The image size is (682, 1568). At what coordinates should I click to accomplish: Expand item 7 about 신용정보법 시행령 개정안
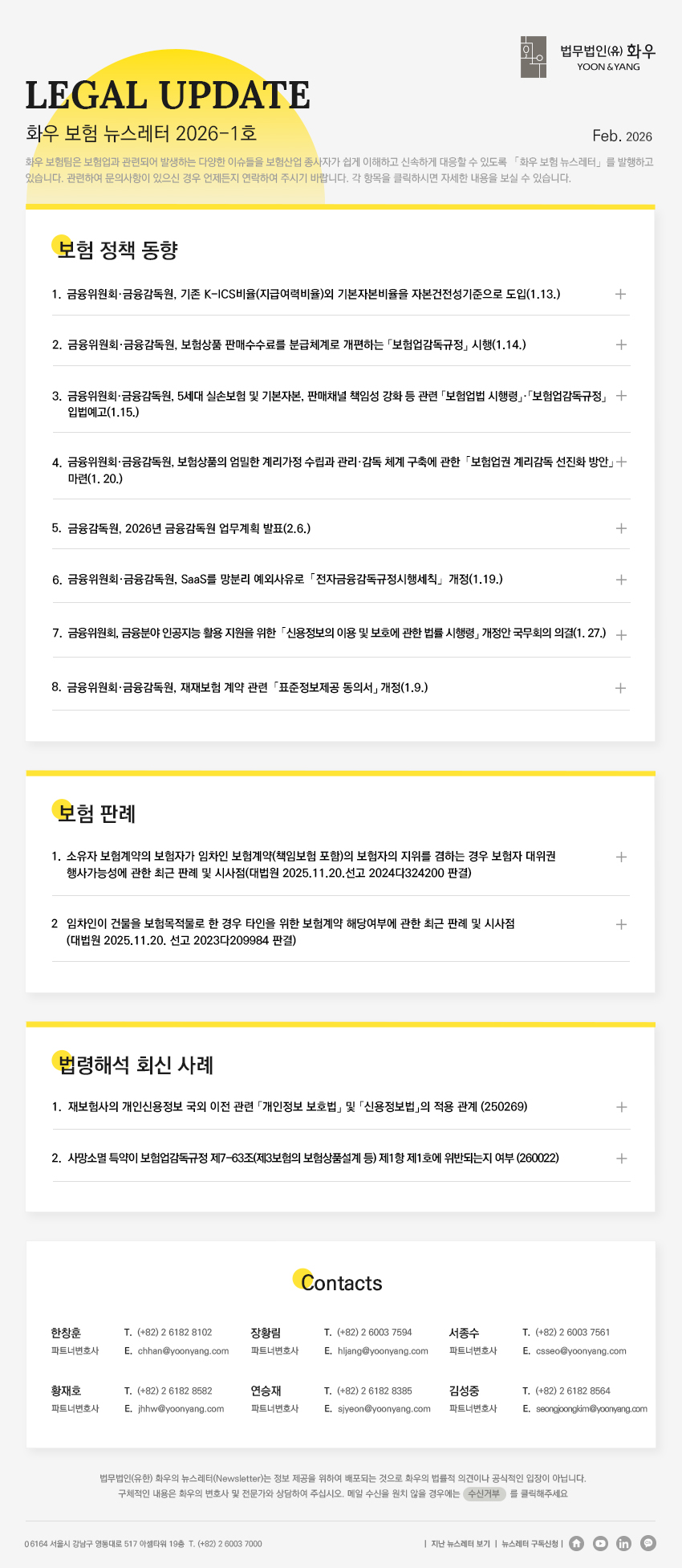(x=620, y=634)
